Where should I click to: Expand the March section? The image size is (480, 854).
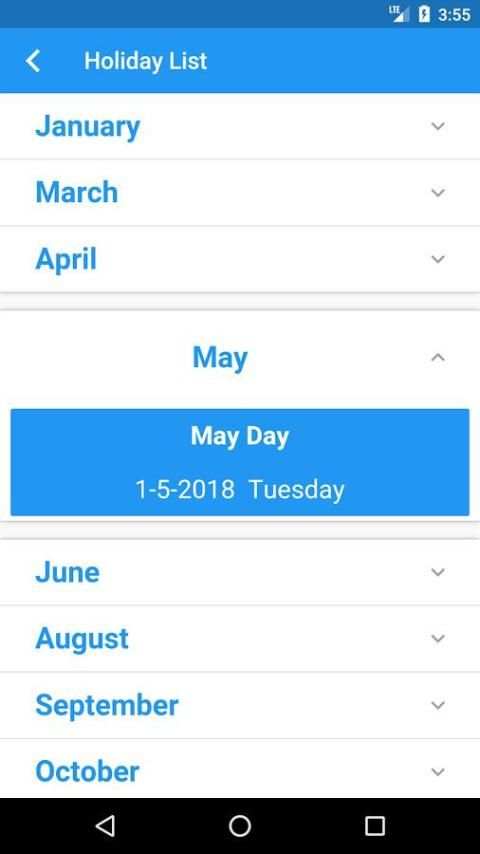(240, 192)
